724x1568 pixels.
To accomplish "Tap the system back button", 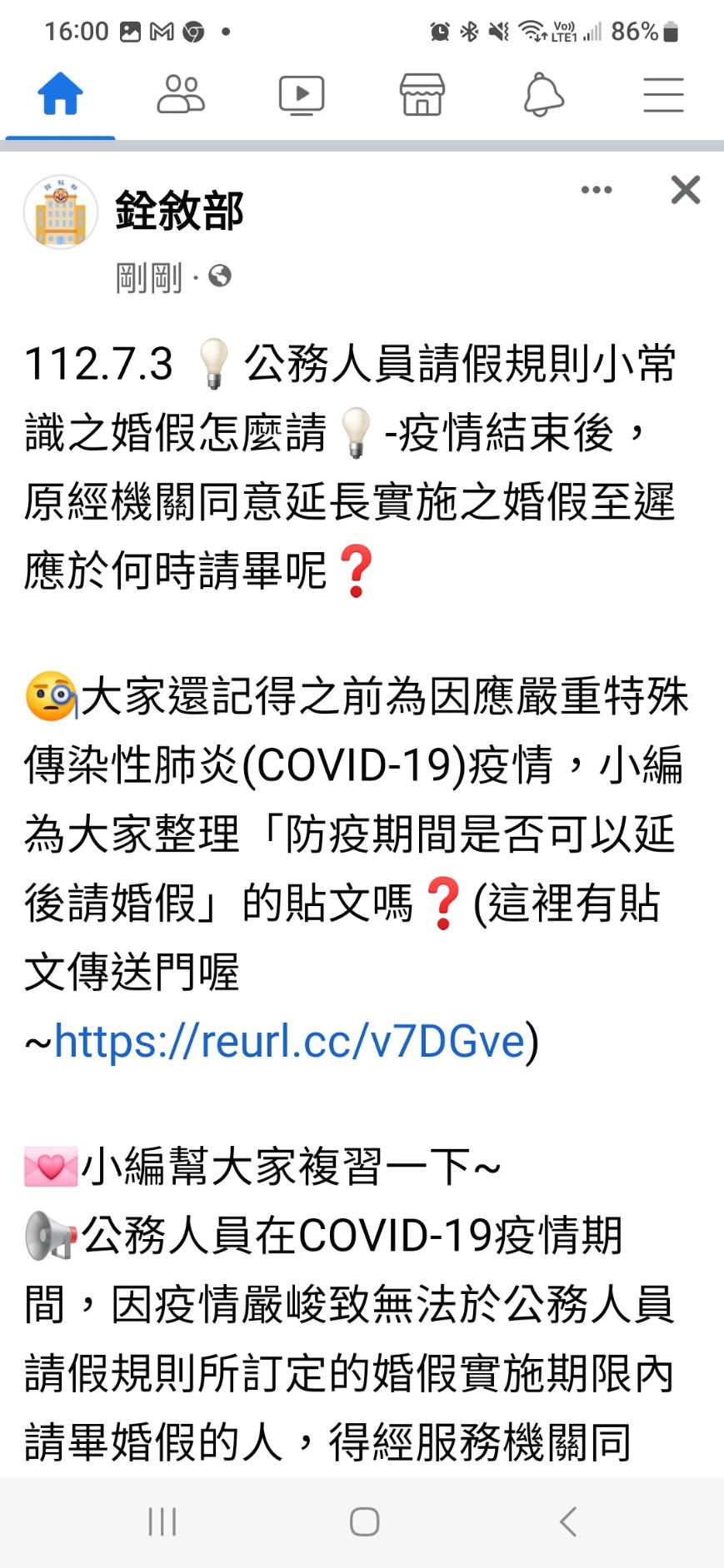I will (568, 1521).
